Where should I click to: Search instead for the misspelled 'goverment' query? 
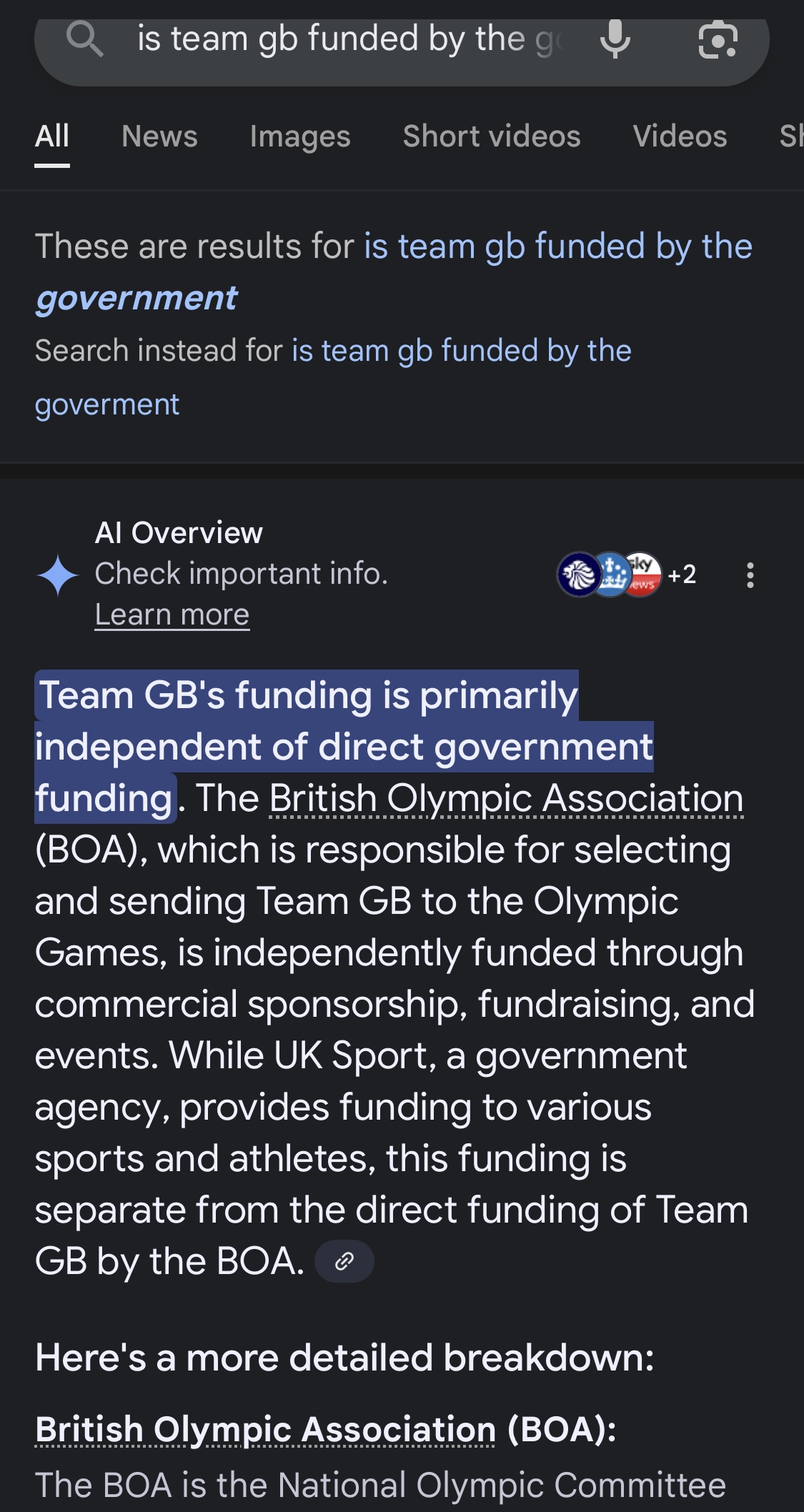pos(333,377)
